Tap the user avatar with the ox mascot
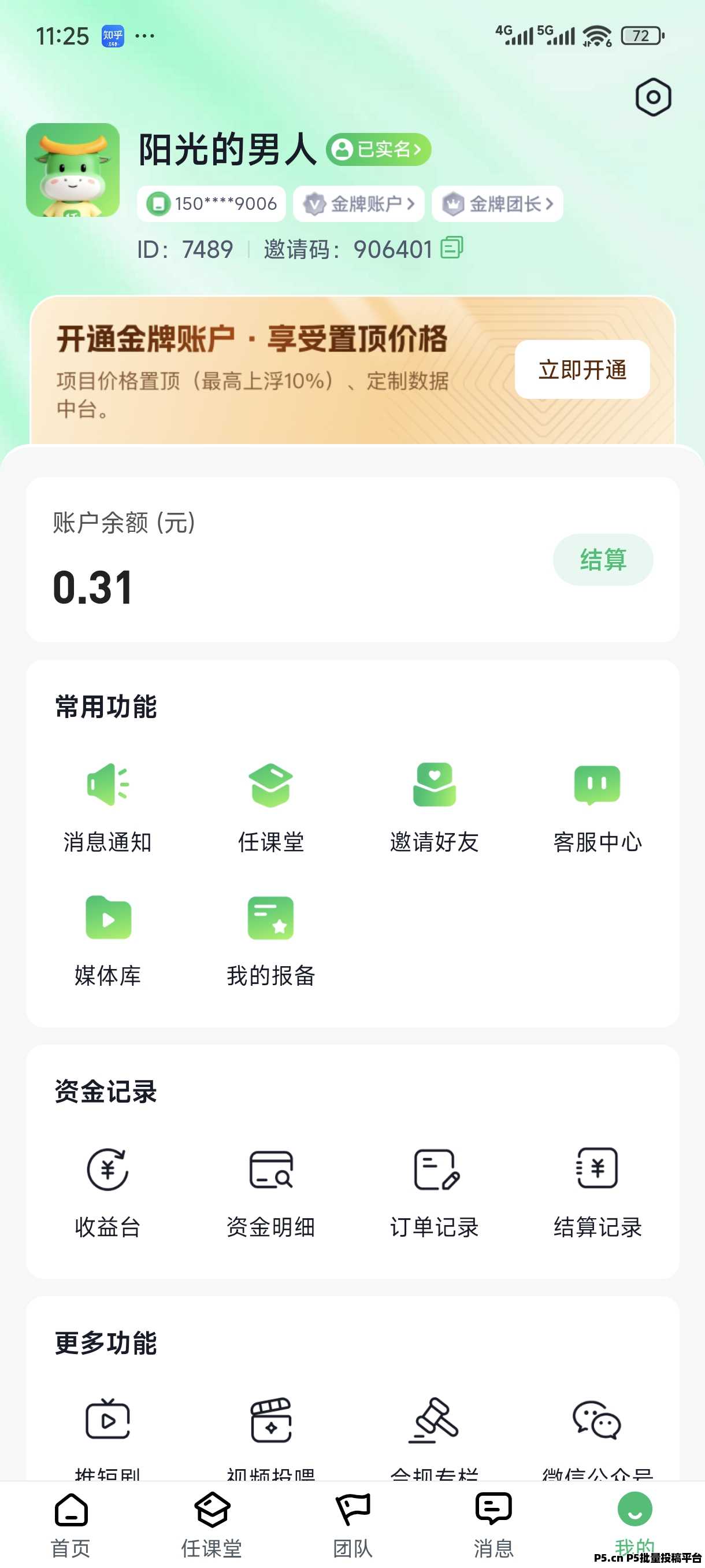Image resolution: width=705 pixels, height=1568 pixels. 73,173
